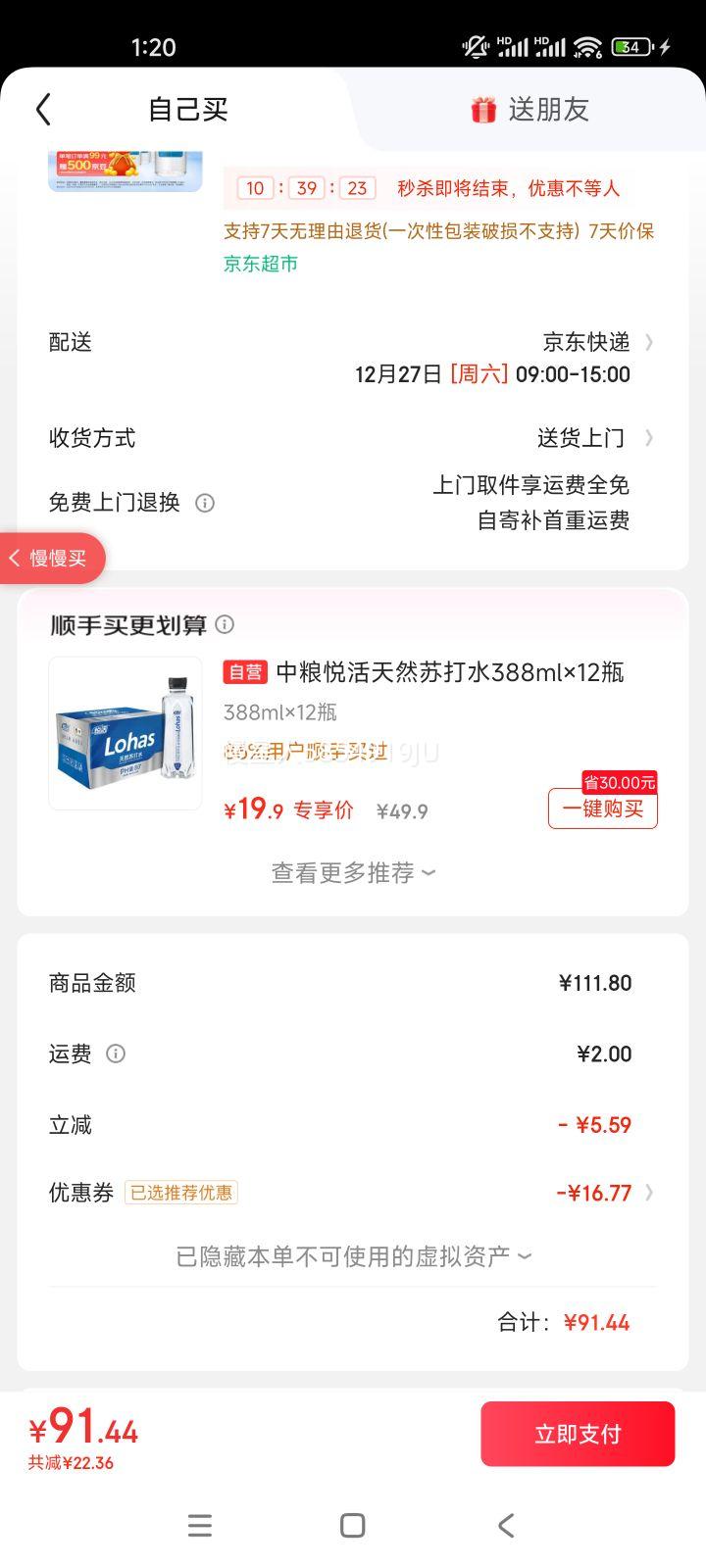Viewport: 706px width, 1568px height.
Task: Switch to the 自己买 tab
Action: coord(186,109)
